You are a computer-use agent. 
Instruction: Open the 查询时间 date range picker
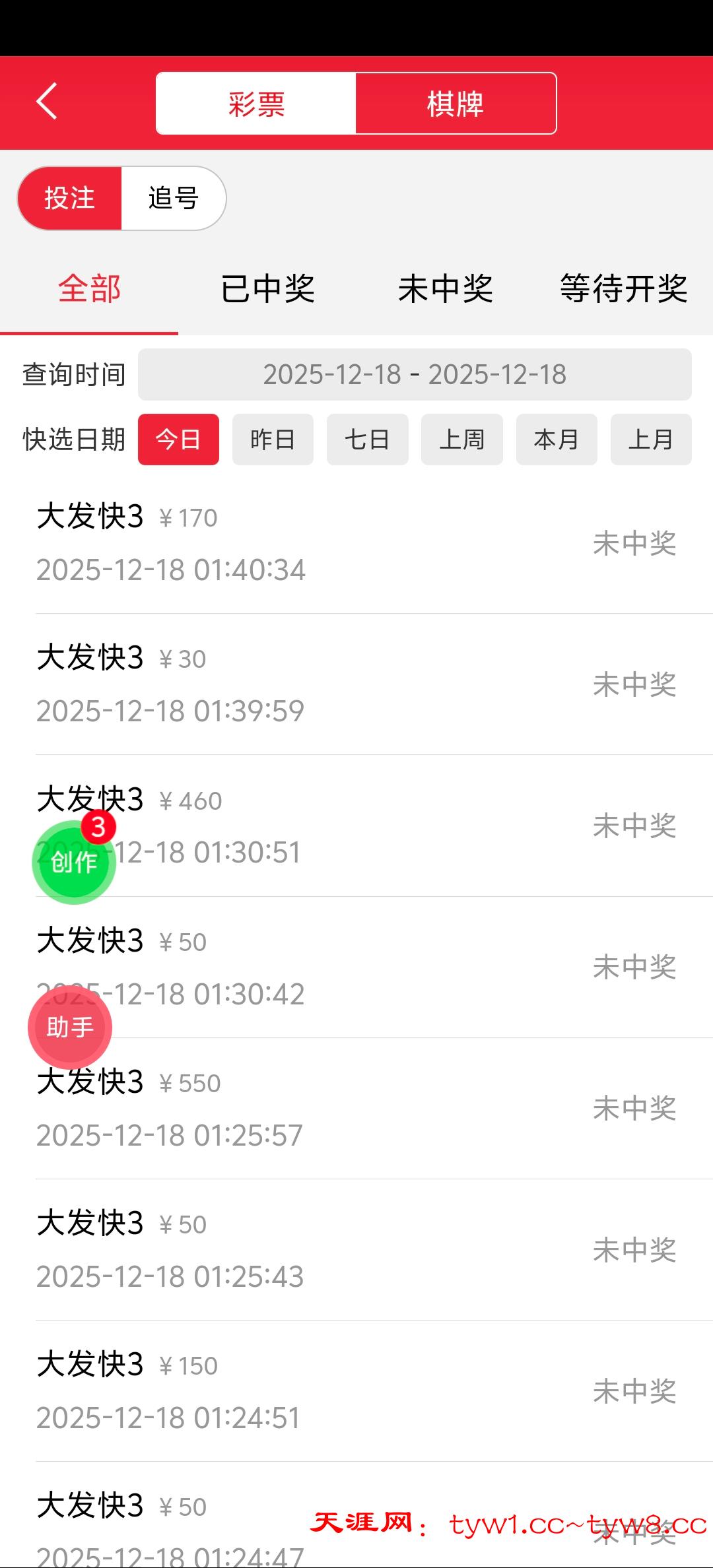click(x=415, y=374)
